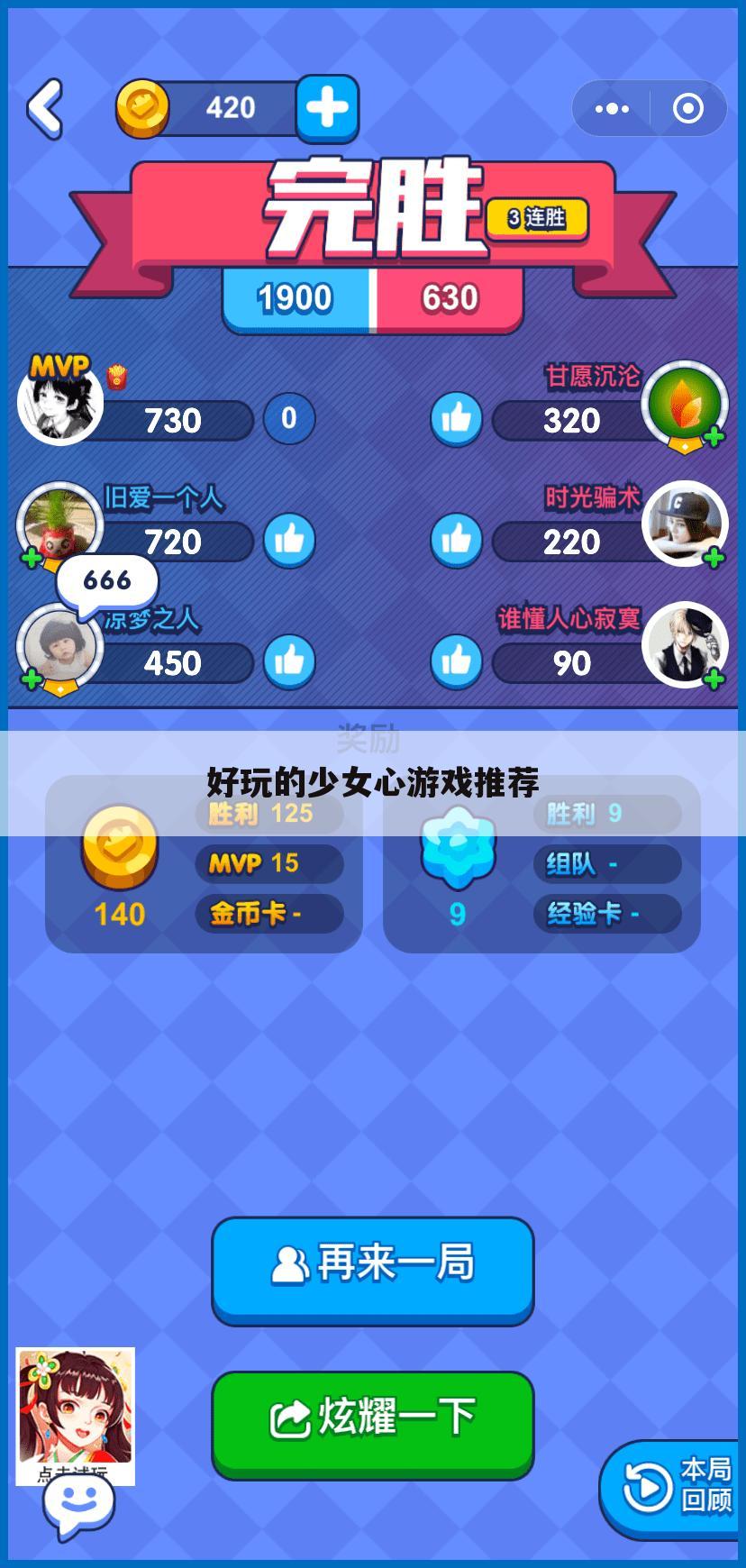Add more coins with the plus button
The image size is (746, 1568).
coord(327,109)
